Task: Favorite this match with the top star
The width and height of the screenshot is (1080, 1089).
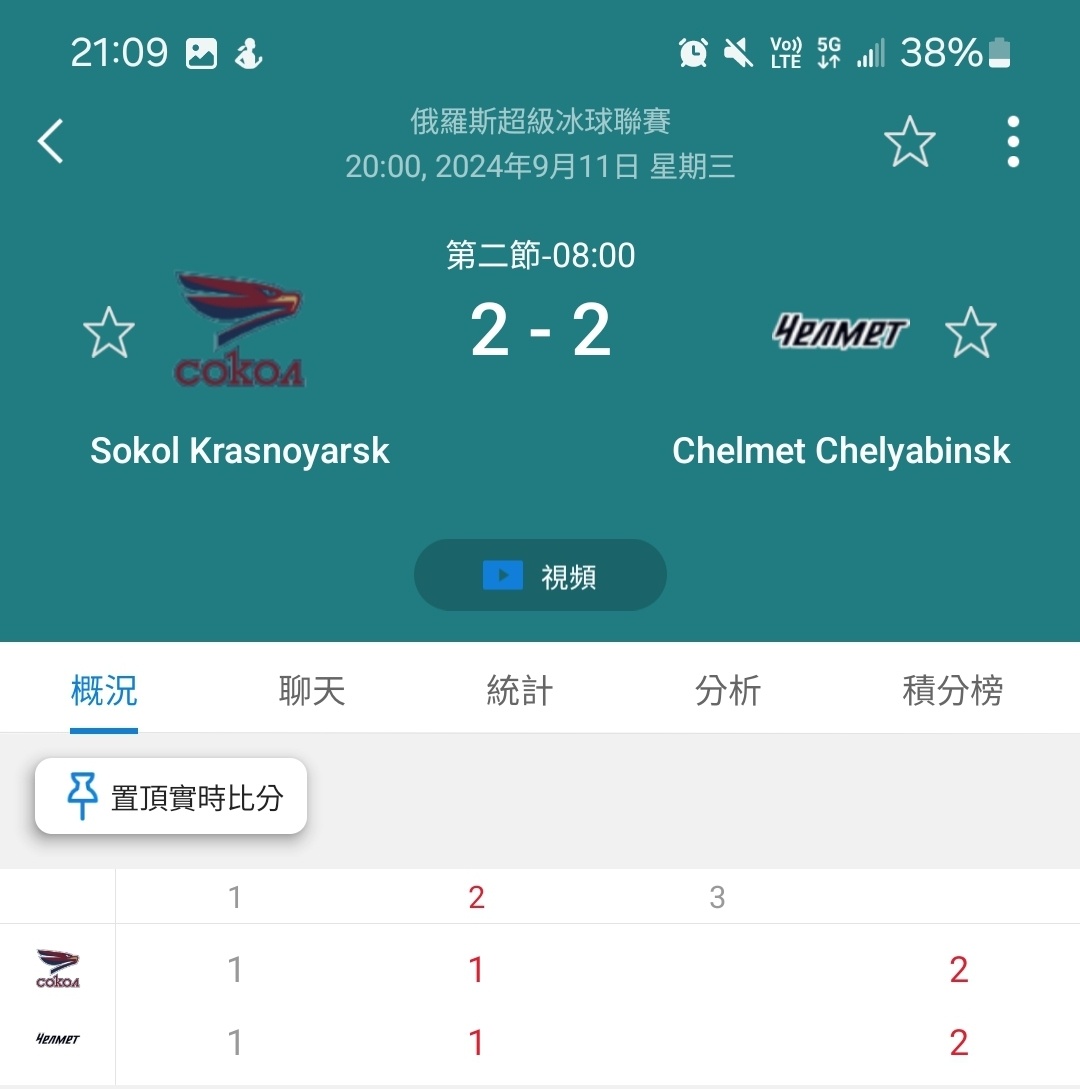Action: click(x=909, y=142)
